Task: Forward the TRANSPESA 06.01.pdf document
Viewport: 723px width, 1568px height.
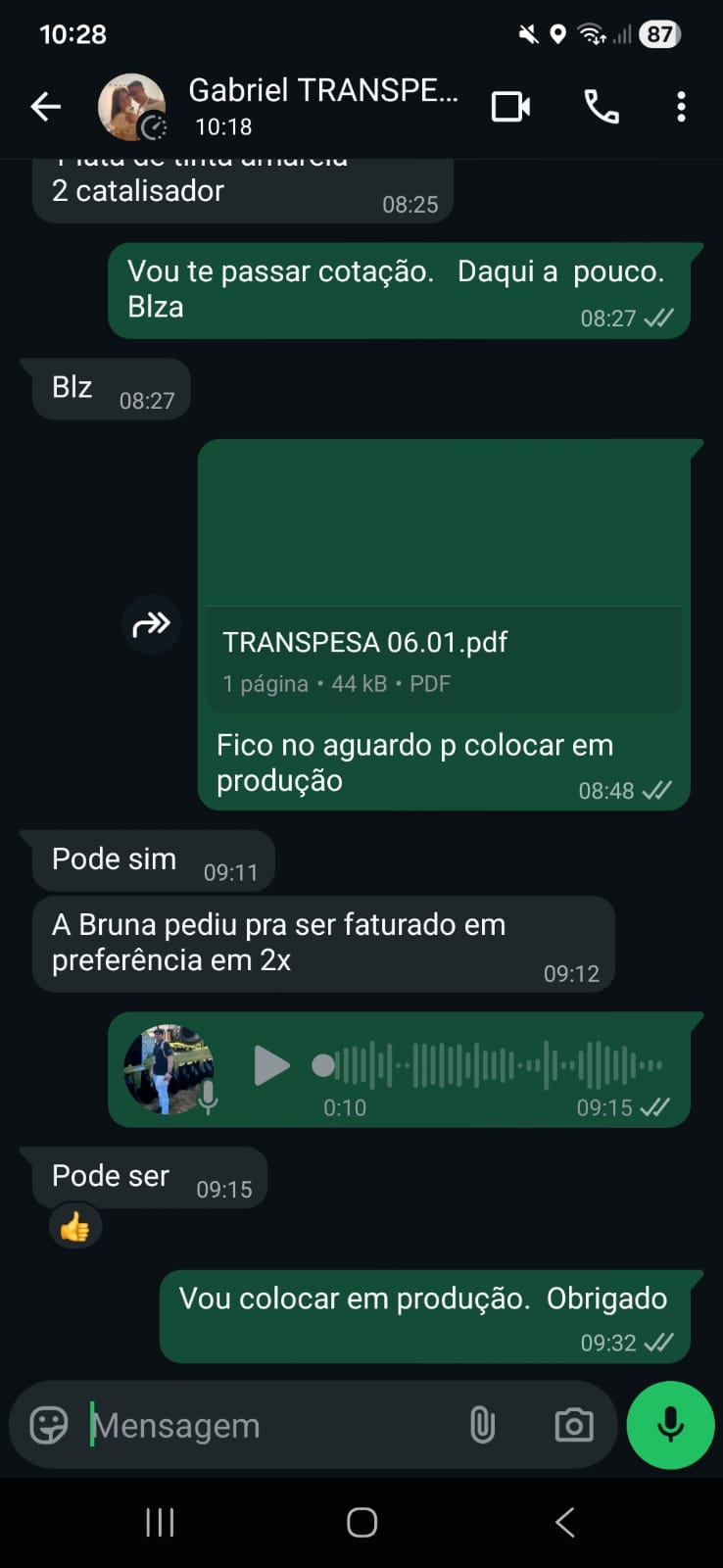Action: (x=152, y=624)
